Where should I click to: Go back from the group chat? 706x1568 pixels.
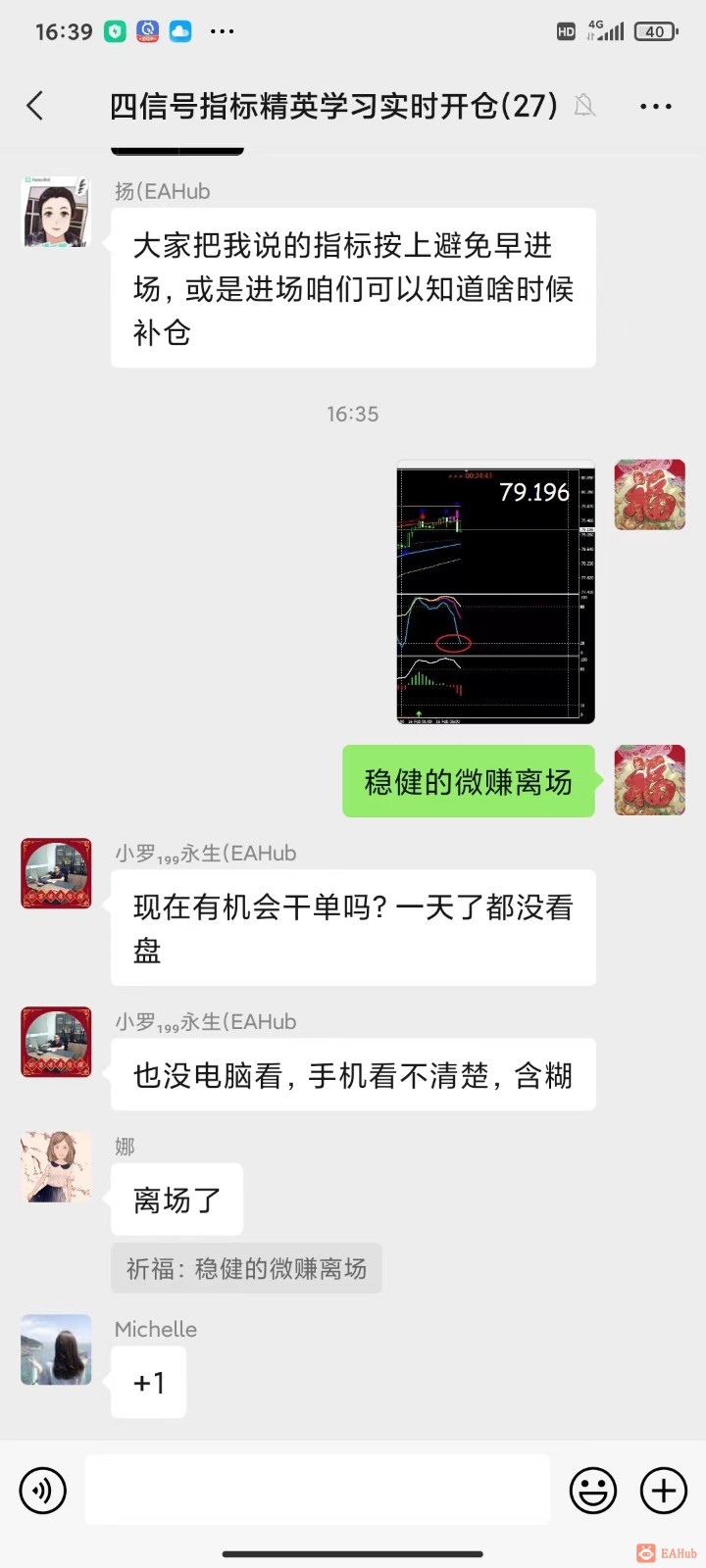(35, 106)
